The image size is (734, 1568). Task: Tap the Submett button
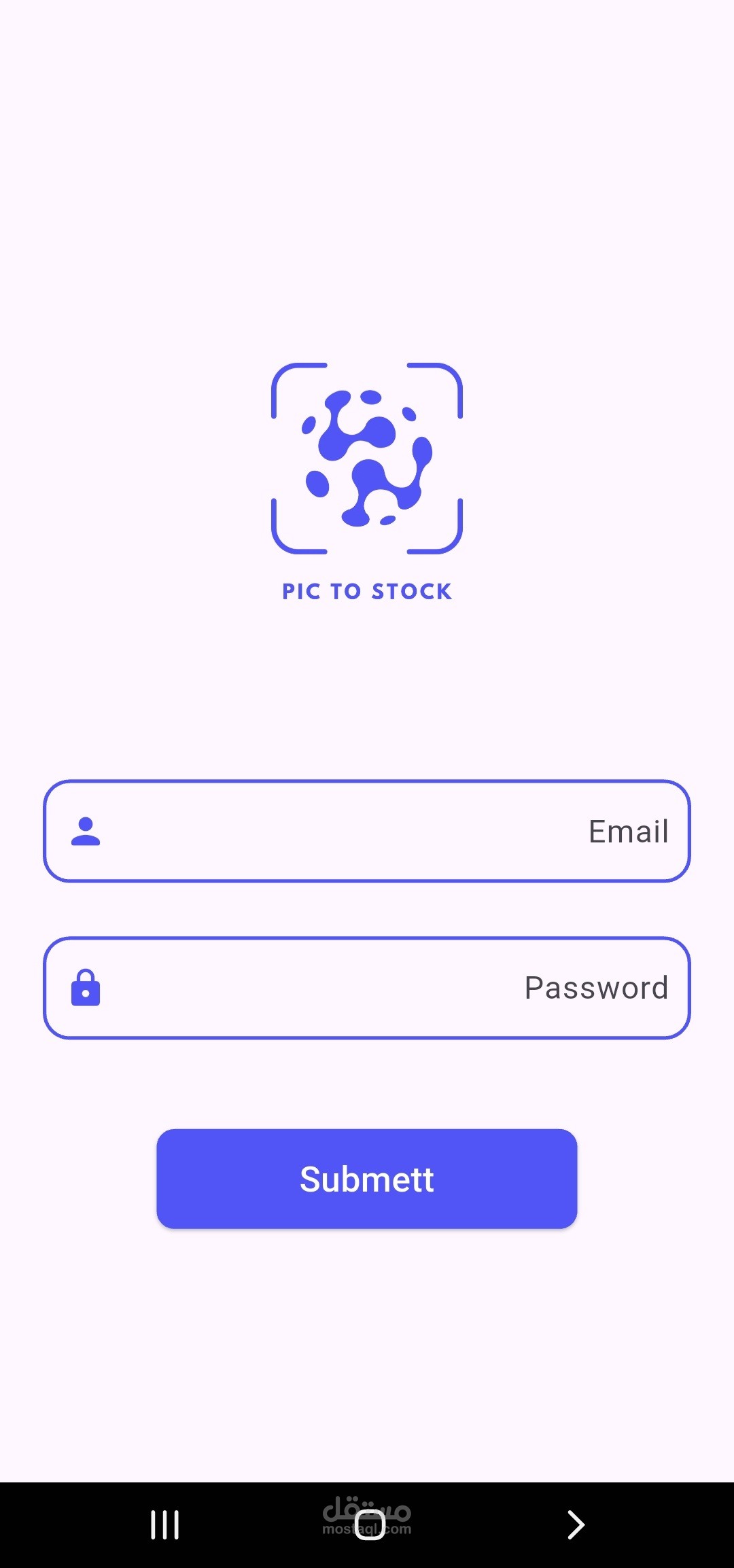pyautogui.click(x=367, y=1179)
